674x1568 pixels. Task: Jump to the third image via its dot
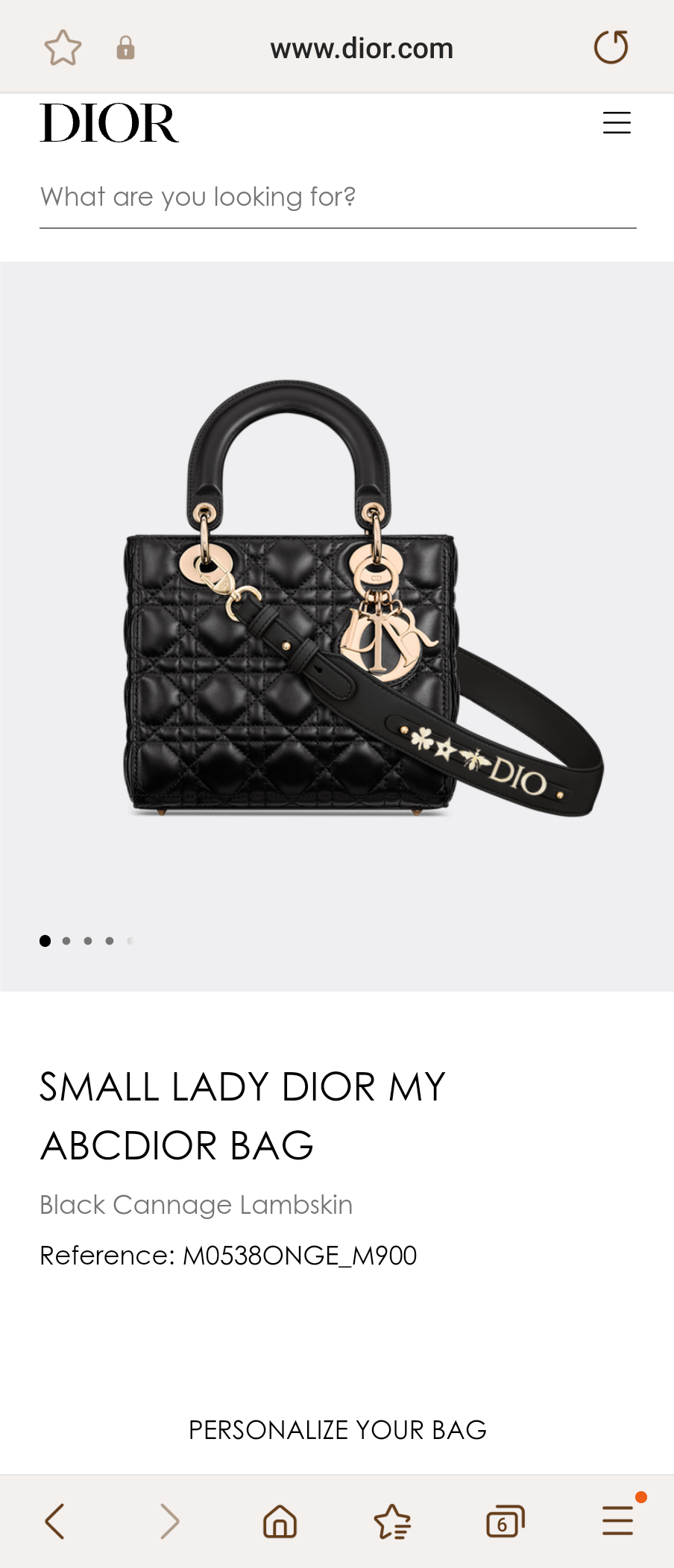click(88, 940)
